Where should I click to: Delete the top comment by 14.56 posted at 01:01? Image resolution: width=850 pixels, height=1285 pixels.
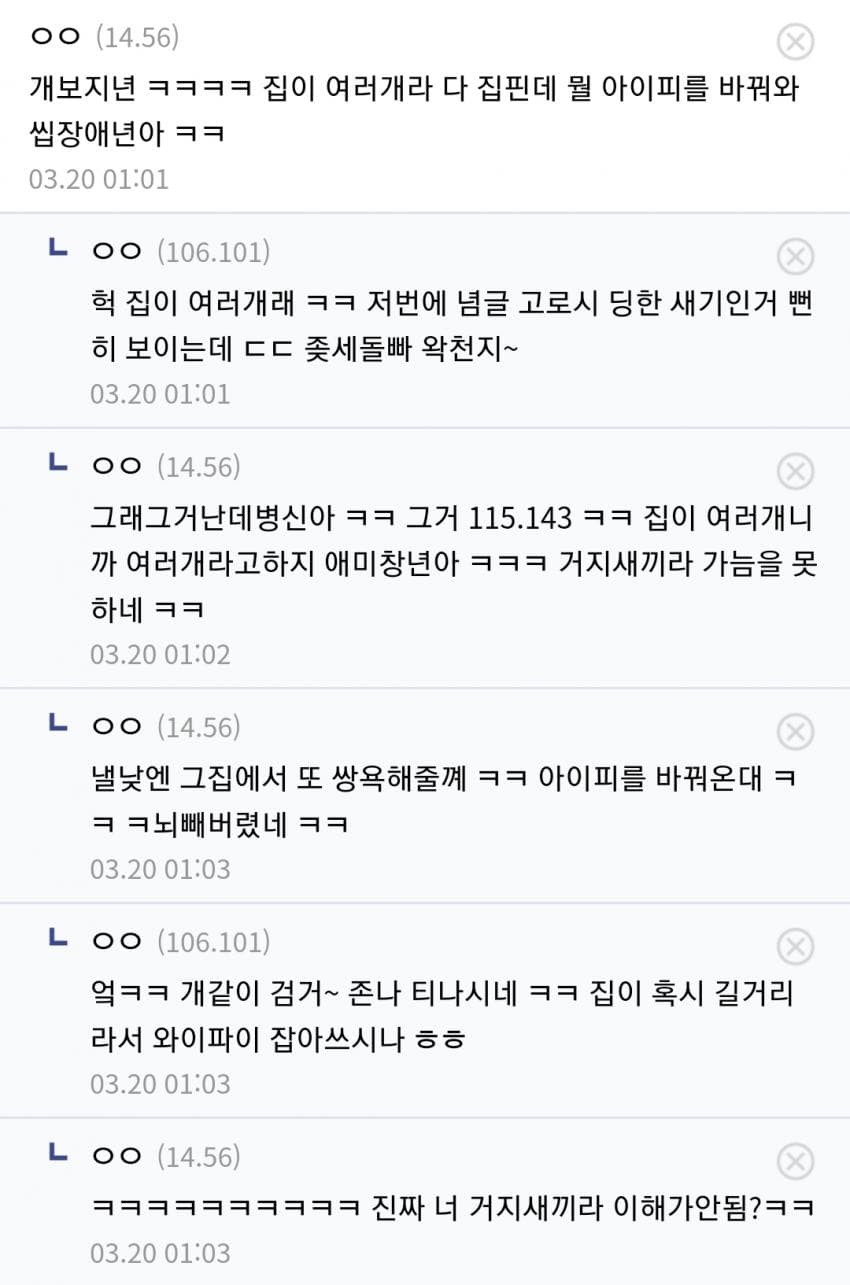click(x=796, y=42)
